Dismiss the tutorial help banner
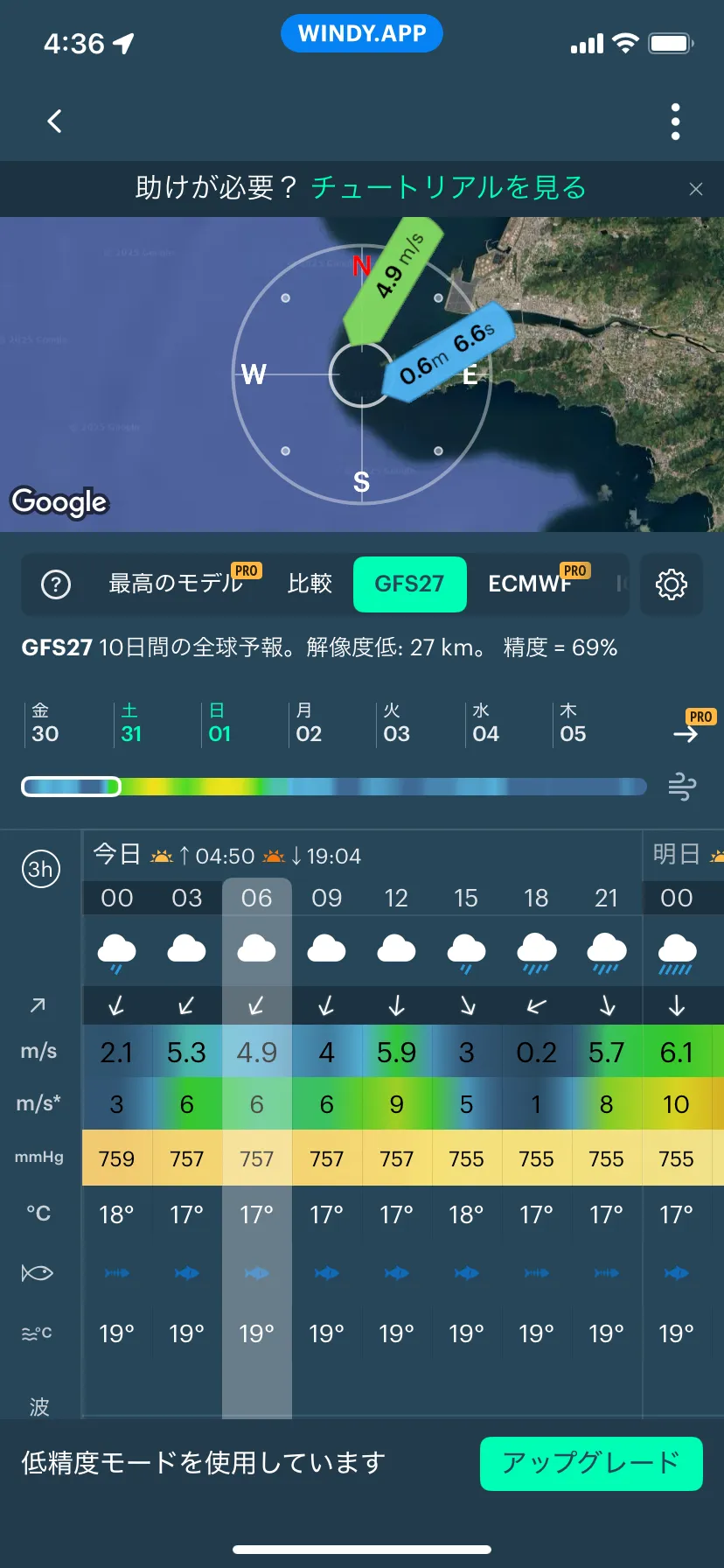724x1568 pixels. (696, 189)
